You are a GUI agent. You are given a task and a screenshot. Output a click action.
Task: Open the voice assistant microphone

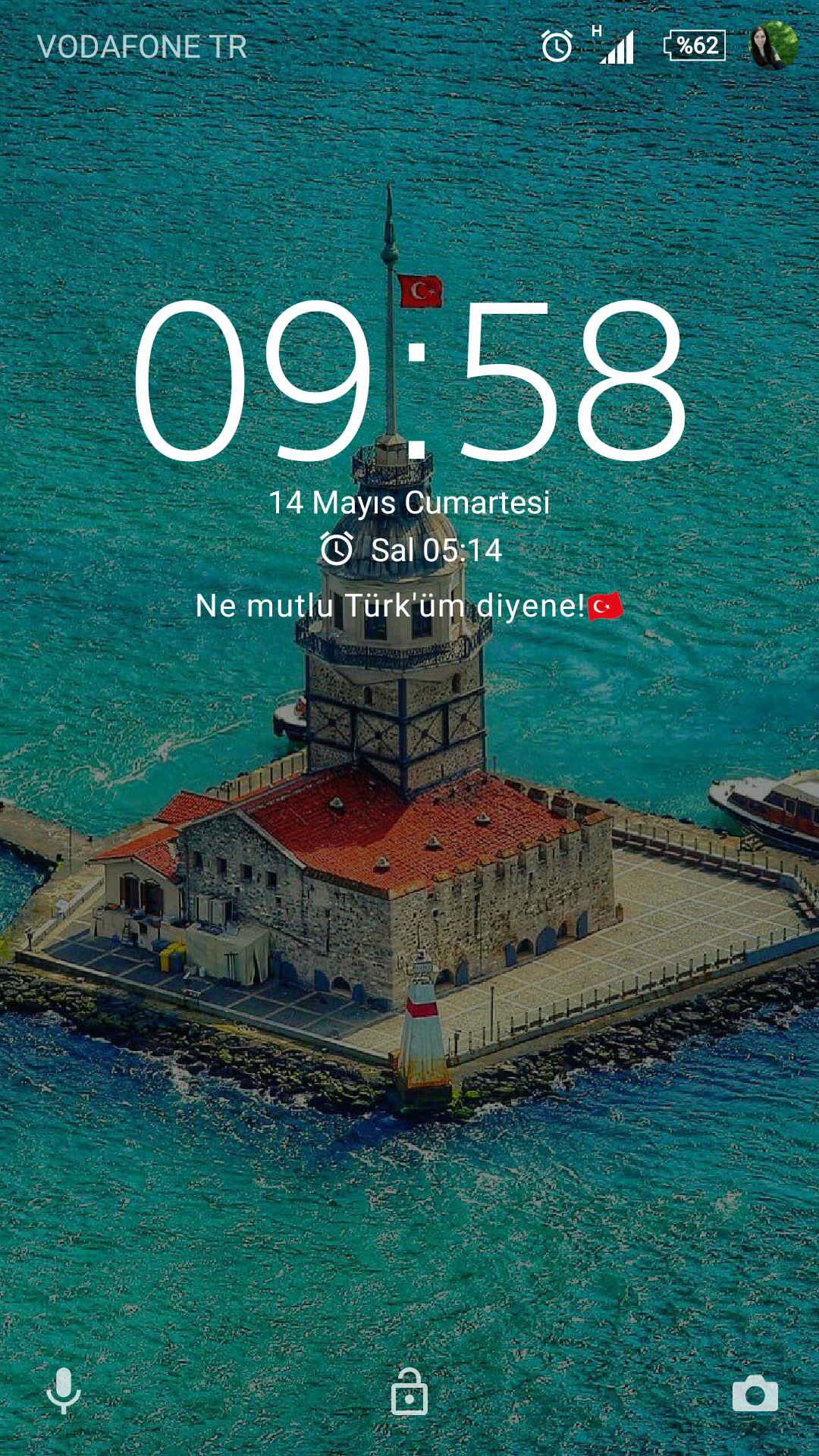[64, 1392]
